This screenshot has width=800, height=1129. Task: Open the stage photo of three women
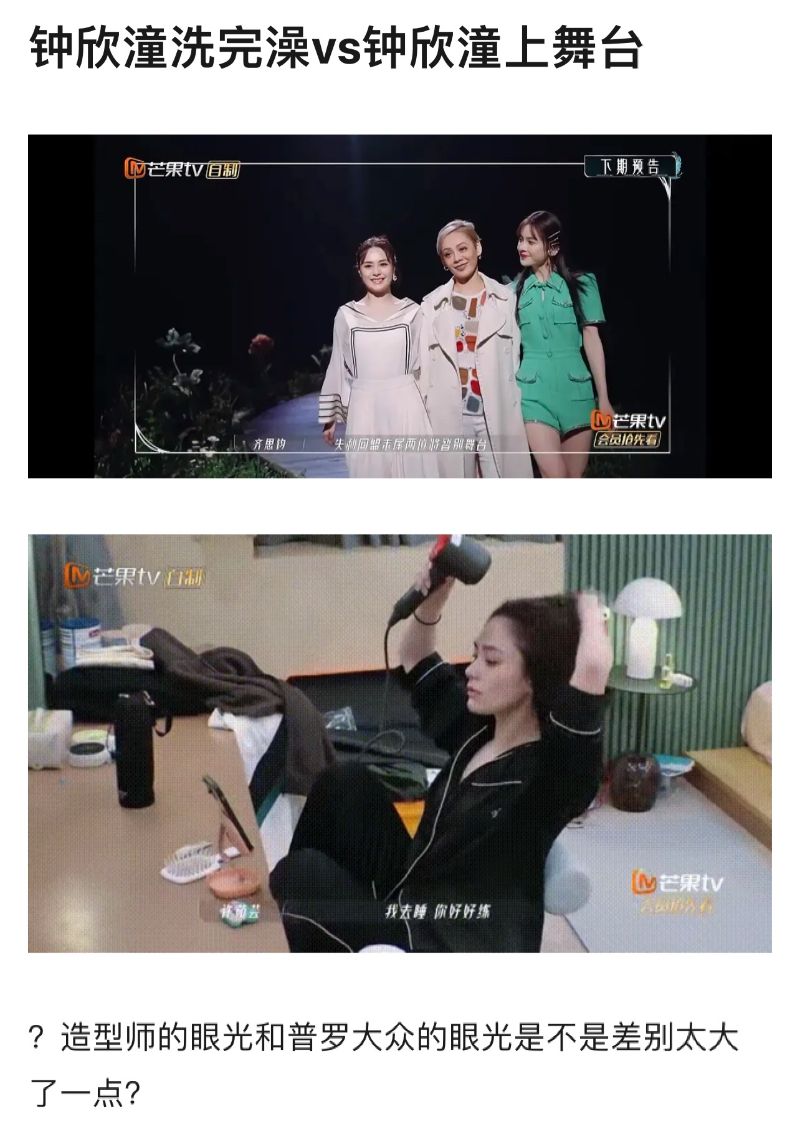[x=399, y=306]
